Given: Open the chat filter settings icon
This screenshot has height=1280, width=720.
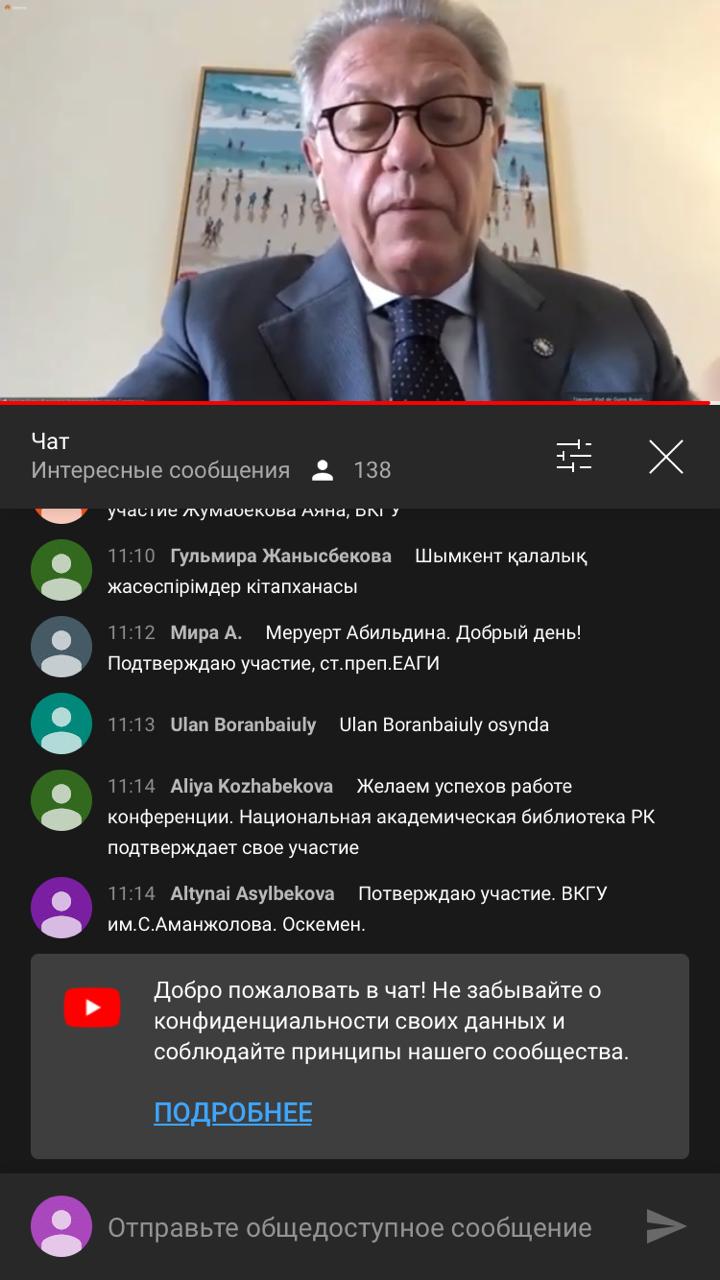Looking at the screenshot, I should pyautogui.click(x=574, y=456).
